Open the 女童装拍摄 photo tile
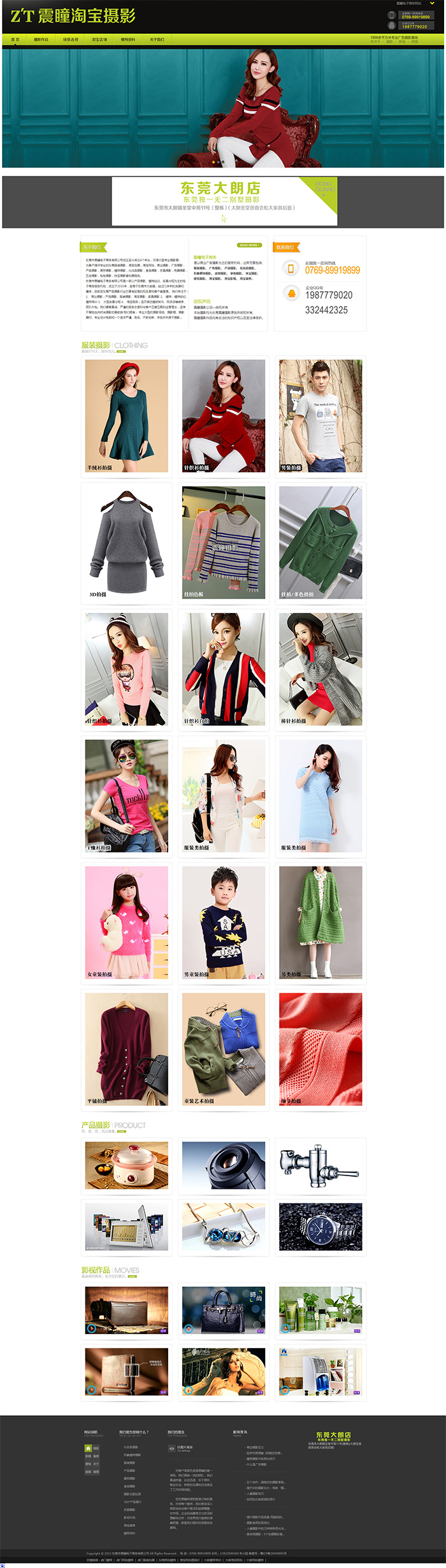The image size is (446, 1568). [126, 922]
